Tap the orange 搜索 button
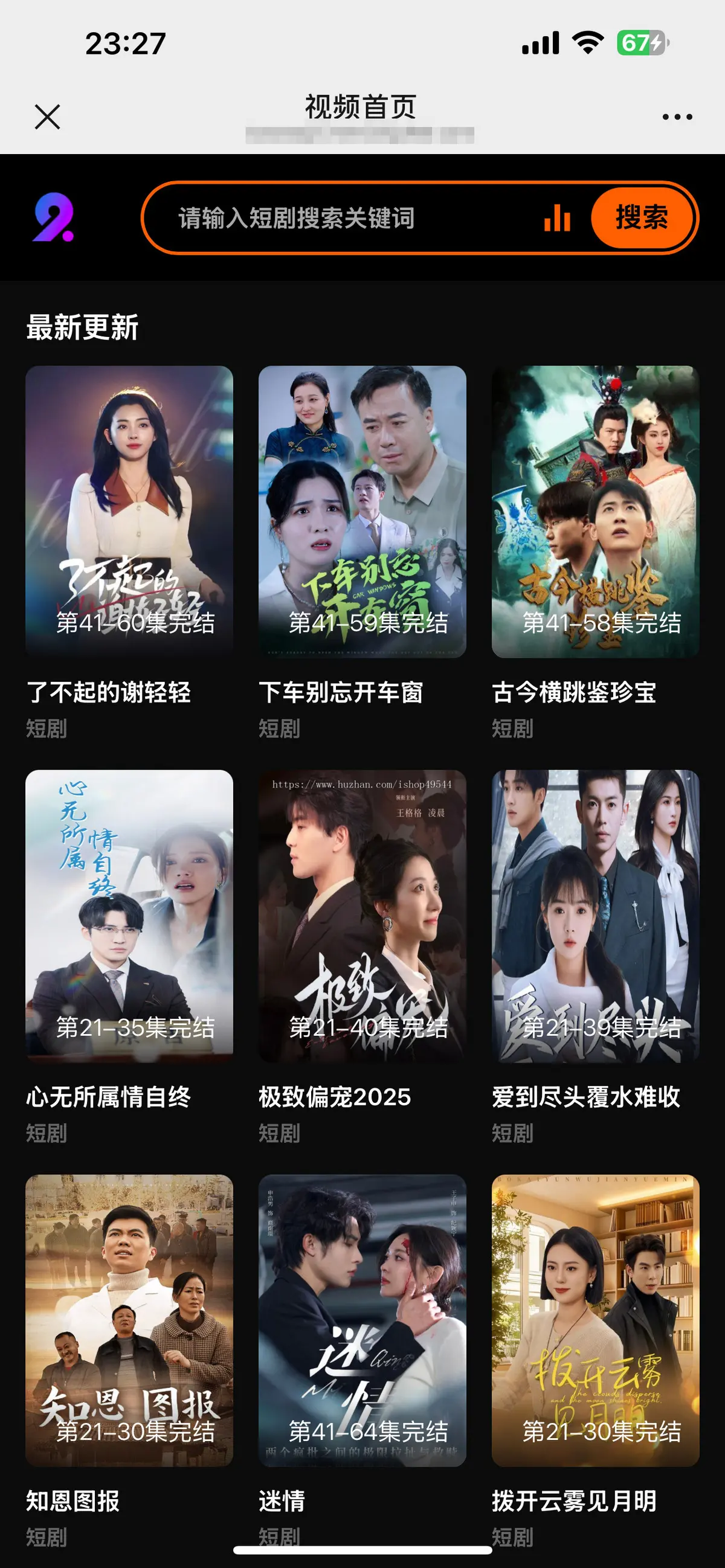 click(642, 218)
